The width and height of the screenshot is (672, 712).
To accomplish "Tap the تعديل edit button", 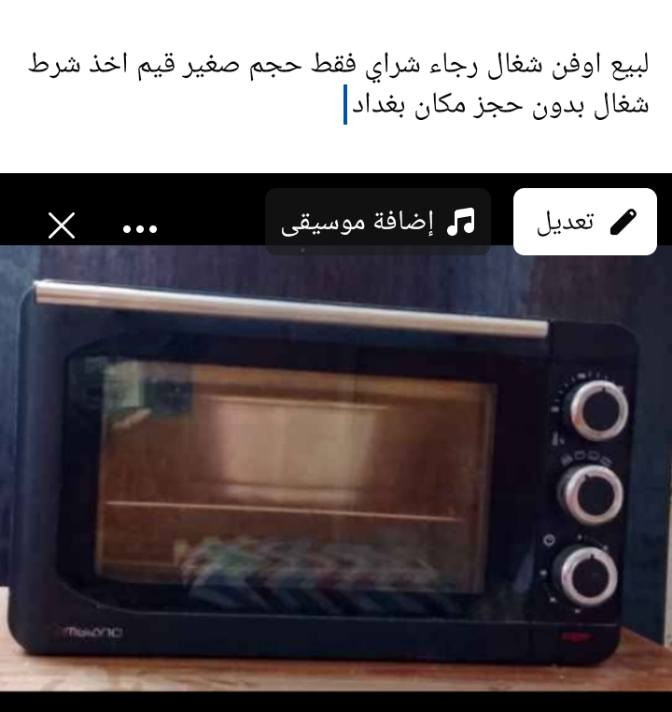I will 585,222.
